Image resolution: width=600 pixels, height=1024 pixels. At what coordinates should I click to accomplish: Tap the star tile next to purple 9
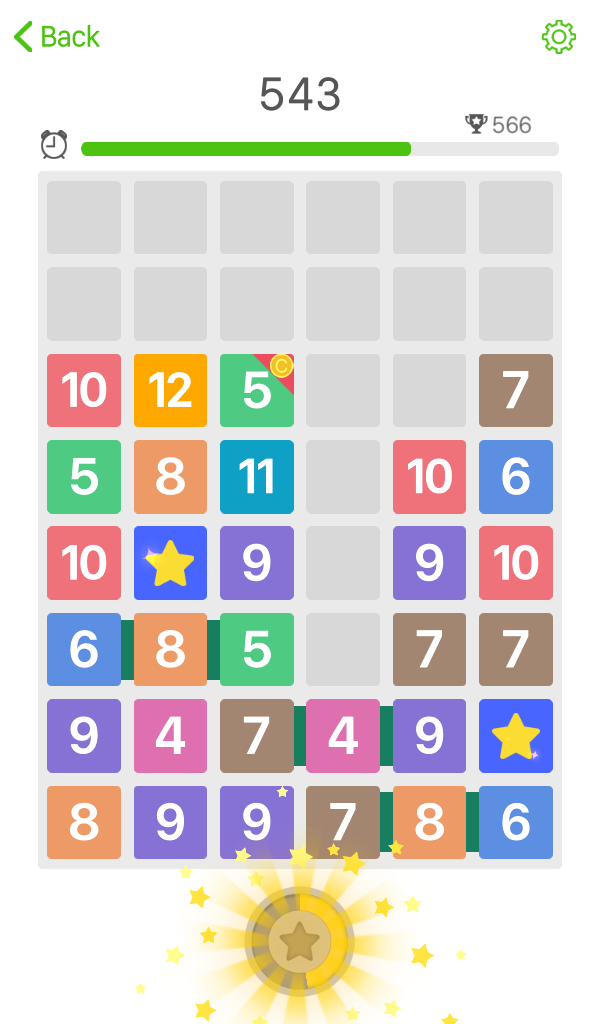click(170, 563)
